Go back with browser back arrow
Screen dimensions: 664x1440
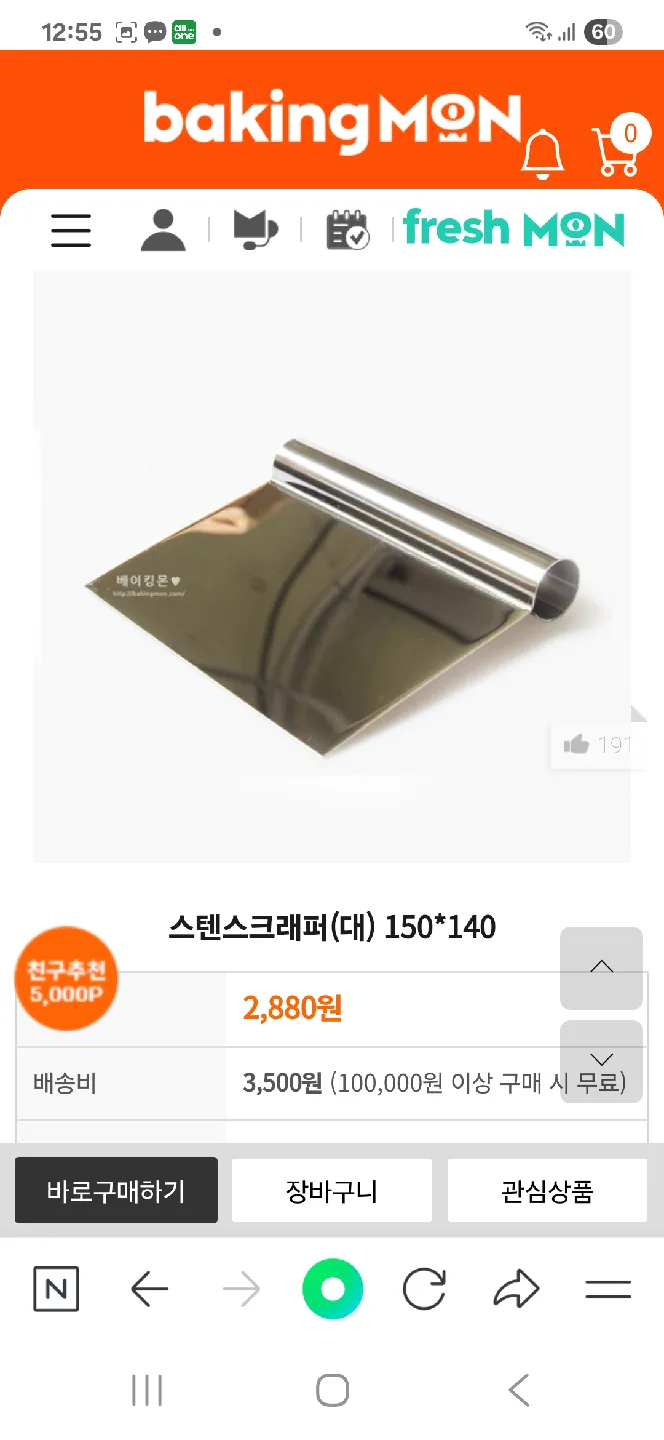tap(149, 1290)
